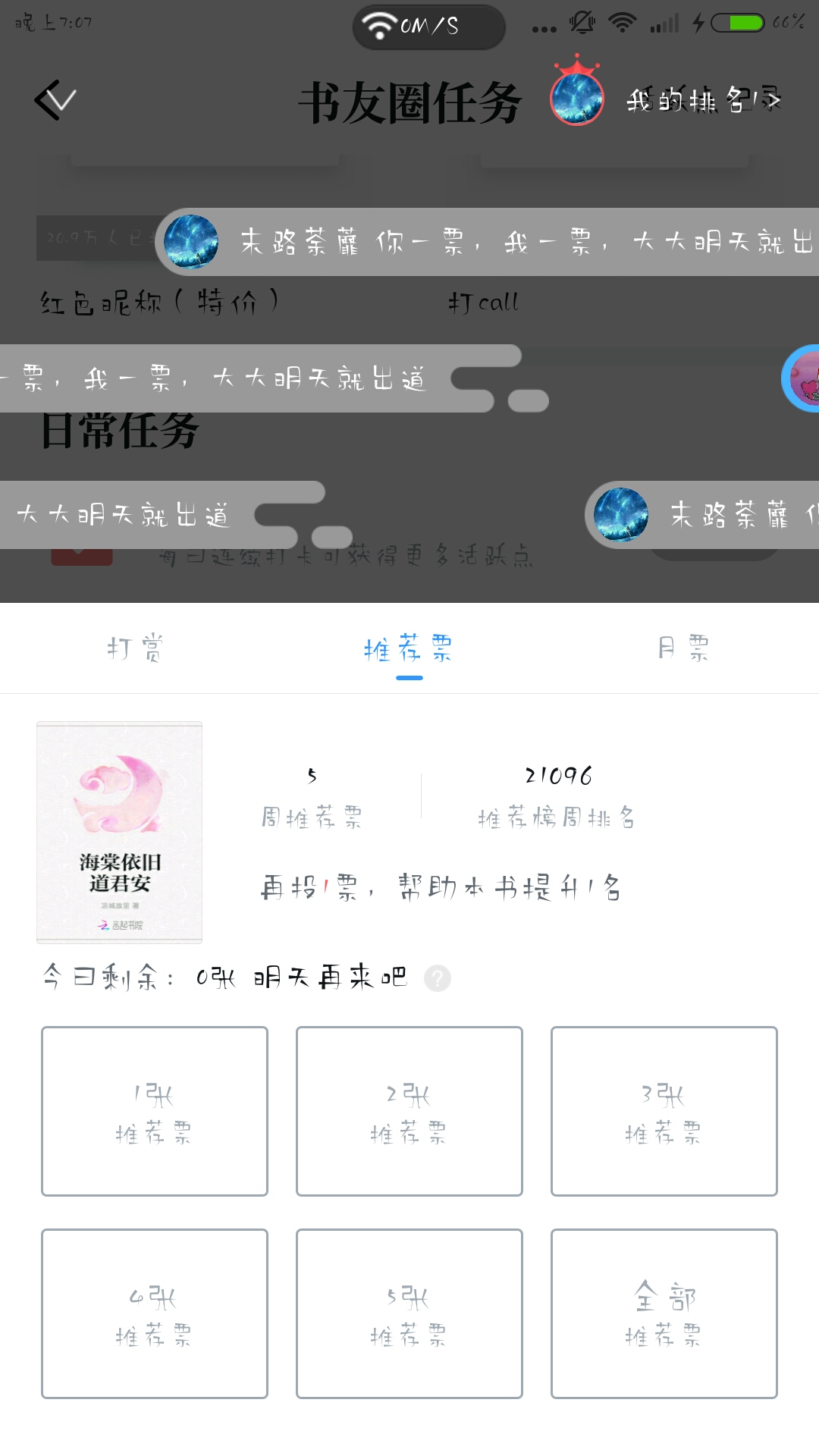Go back using the top-left arrow
The height and width of the screenshot is (1456, 819).
(x=55, y=100)
